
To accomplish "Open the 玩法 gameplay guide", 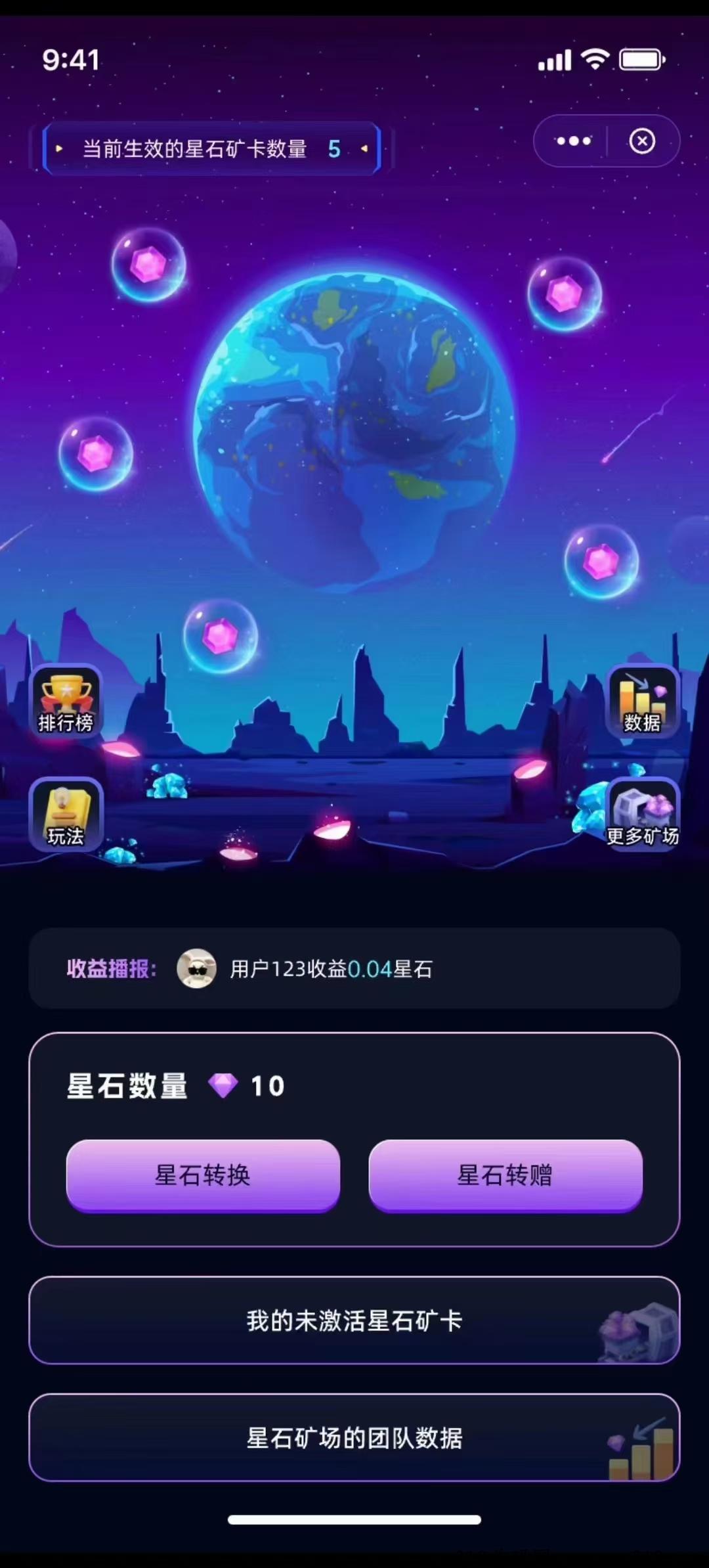I will pos(66,815).
